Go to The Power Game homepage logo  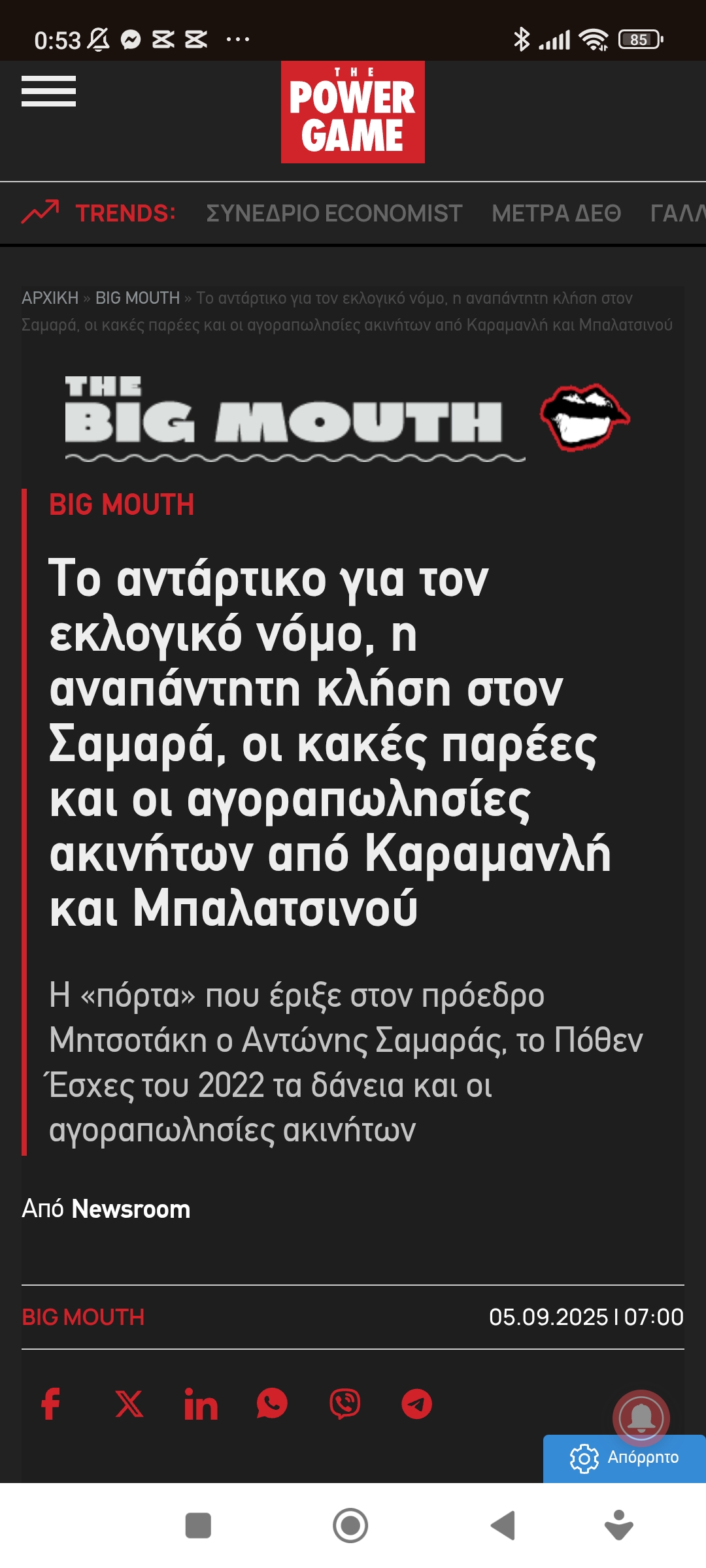coord(352,112)
